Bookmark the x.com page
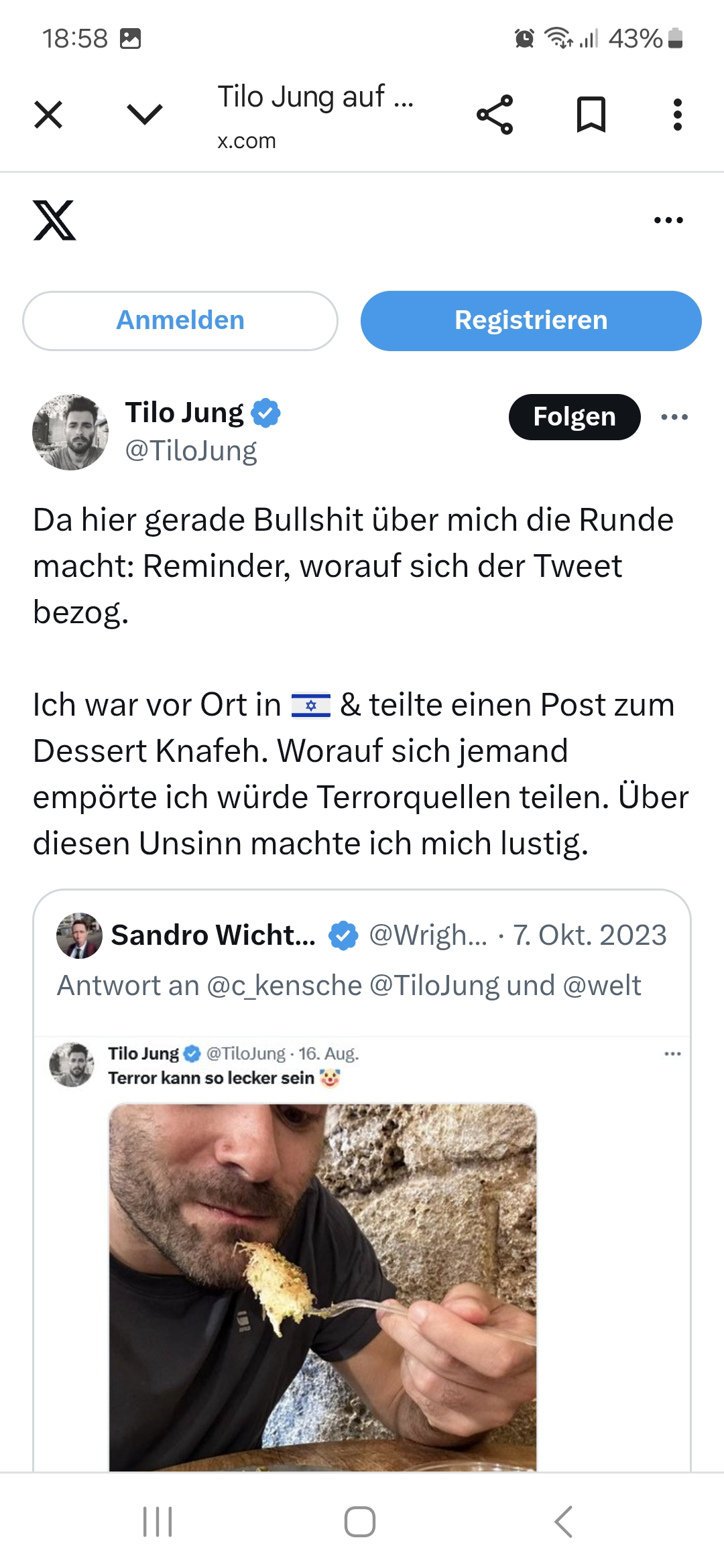724x1568 pixels. (591, 115)
